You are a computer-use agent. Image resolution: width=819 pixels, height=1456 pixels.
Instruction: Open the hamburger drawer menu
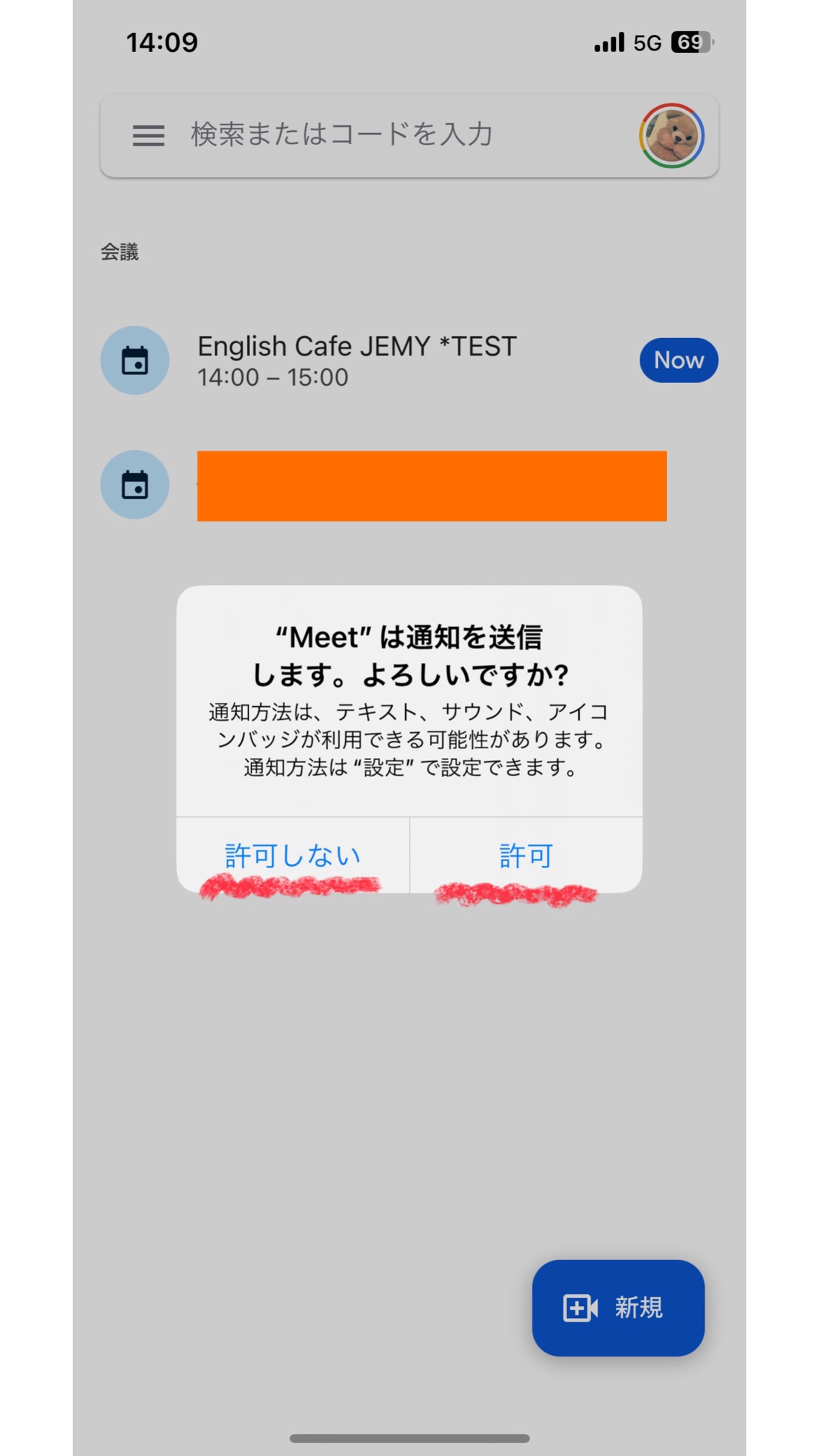[x=148, y=135]
